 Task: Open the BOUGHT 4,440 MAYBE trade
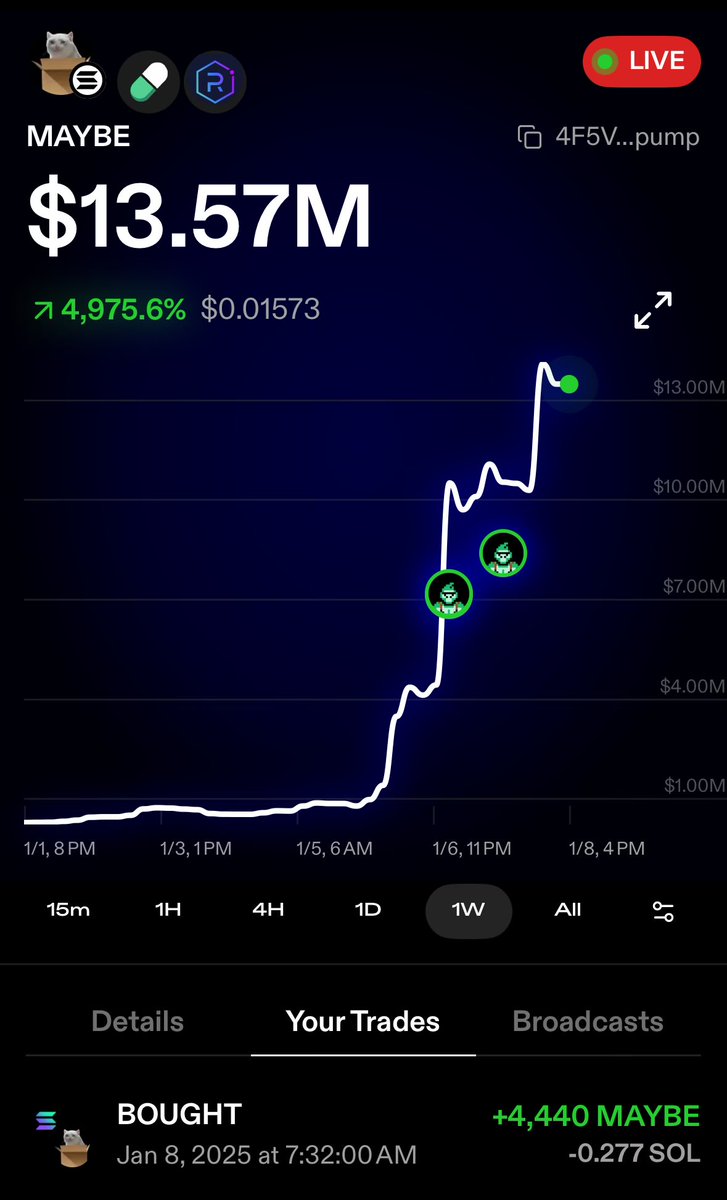(363, 1134)
